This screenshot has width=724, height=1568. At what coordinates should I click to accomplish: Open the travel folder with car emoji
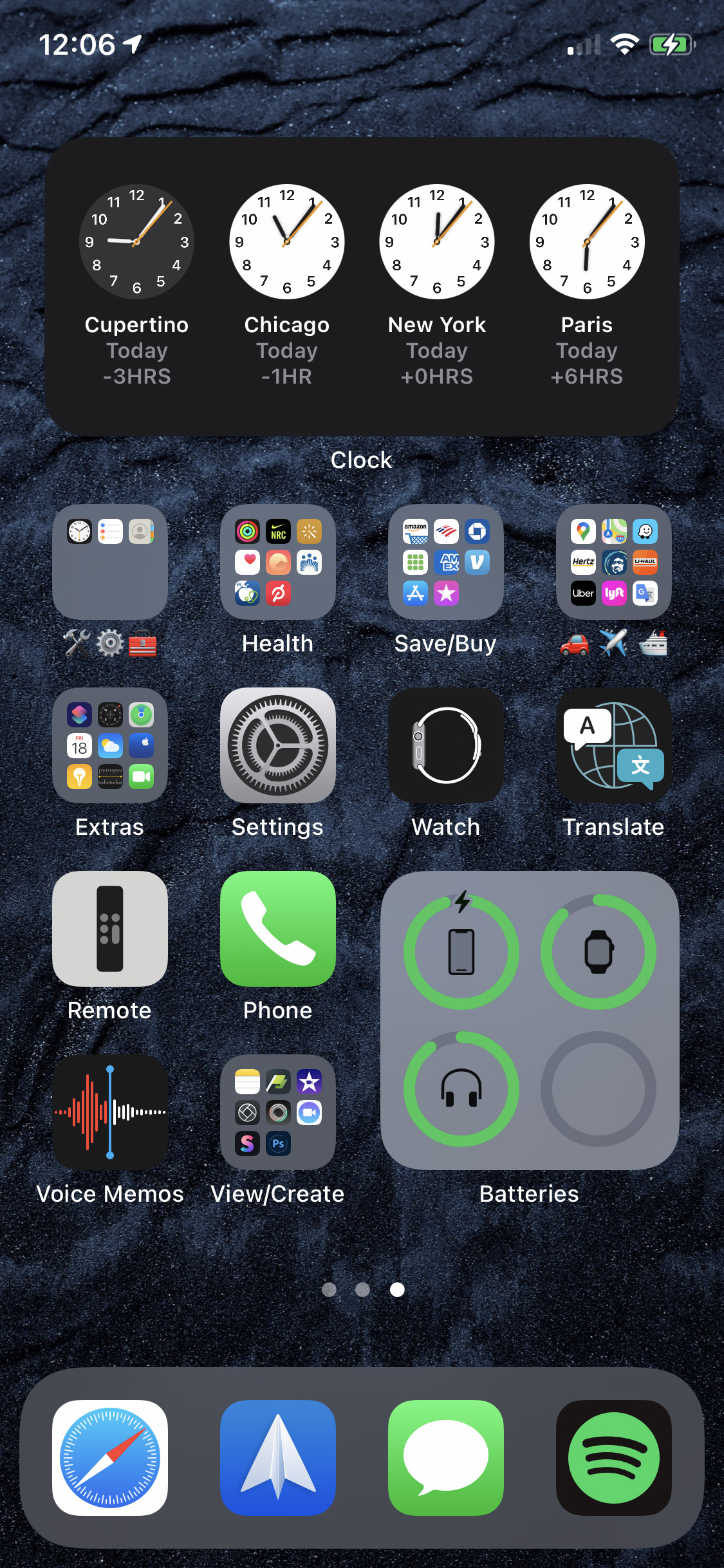click(x=613, y=563)
